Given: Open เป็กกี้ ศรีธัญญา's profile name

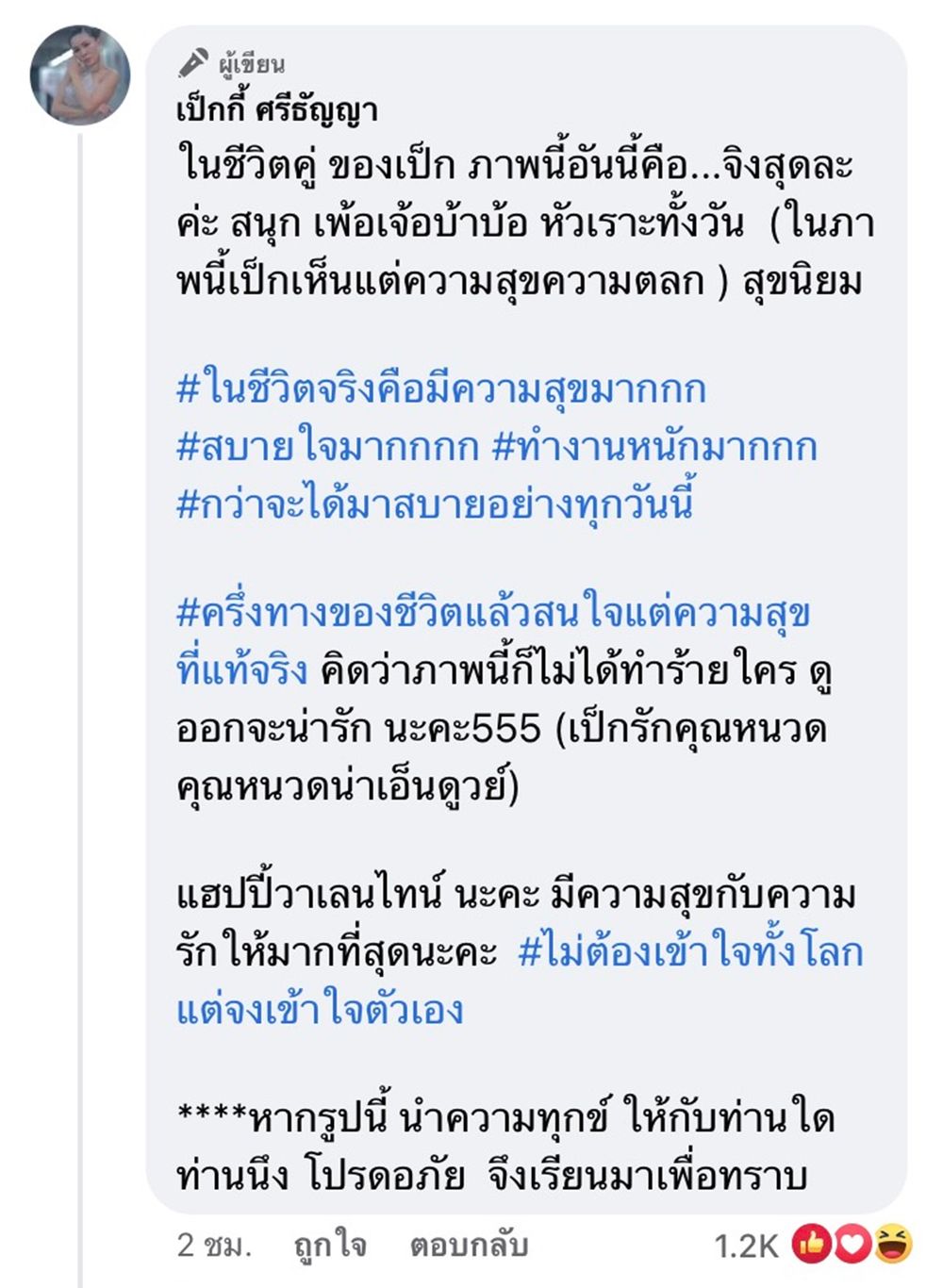Looking at the screenshot, I should [x=276, y=109].
